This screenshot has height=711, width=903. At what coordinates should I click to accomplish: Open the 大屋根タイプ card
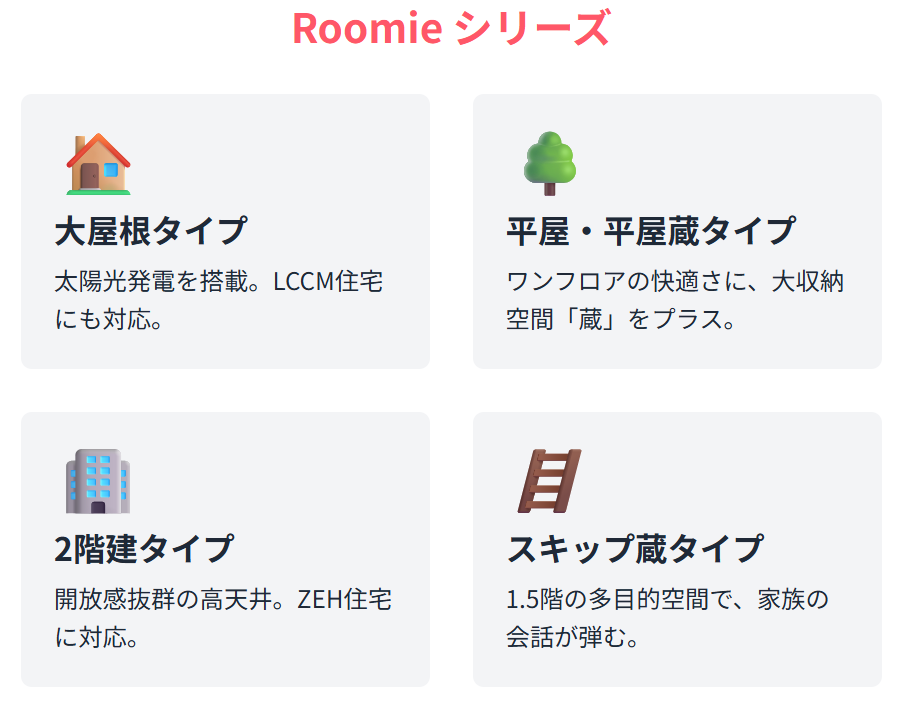click(225, 231)
